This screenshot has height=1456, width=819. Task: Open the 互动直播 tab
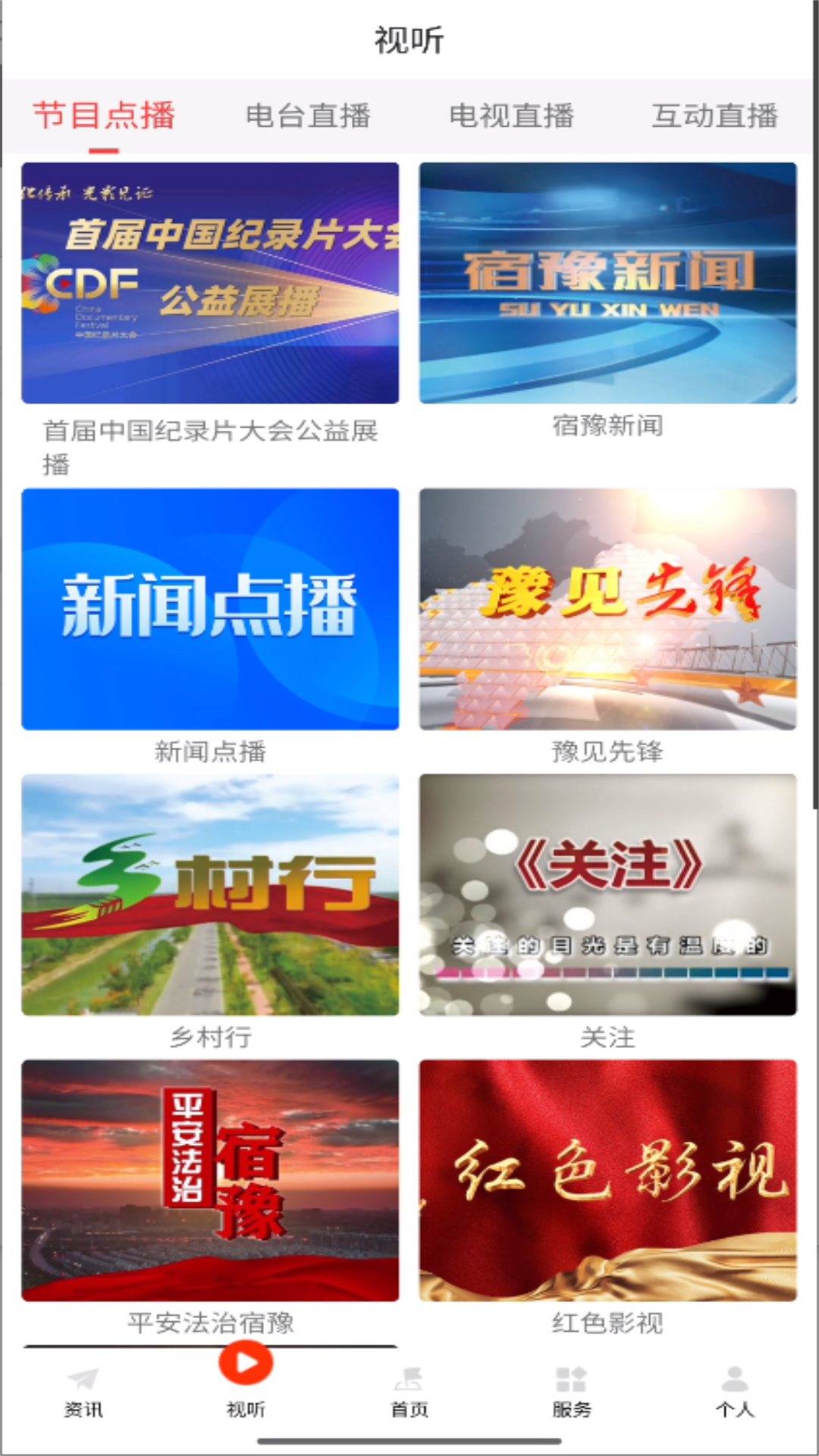[x=714, y=115]
